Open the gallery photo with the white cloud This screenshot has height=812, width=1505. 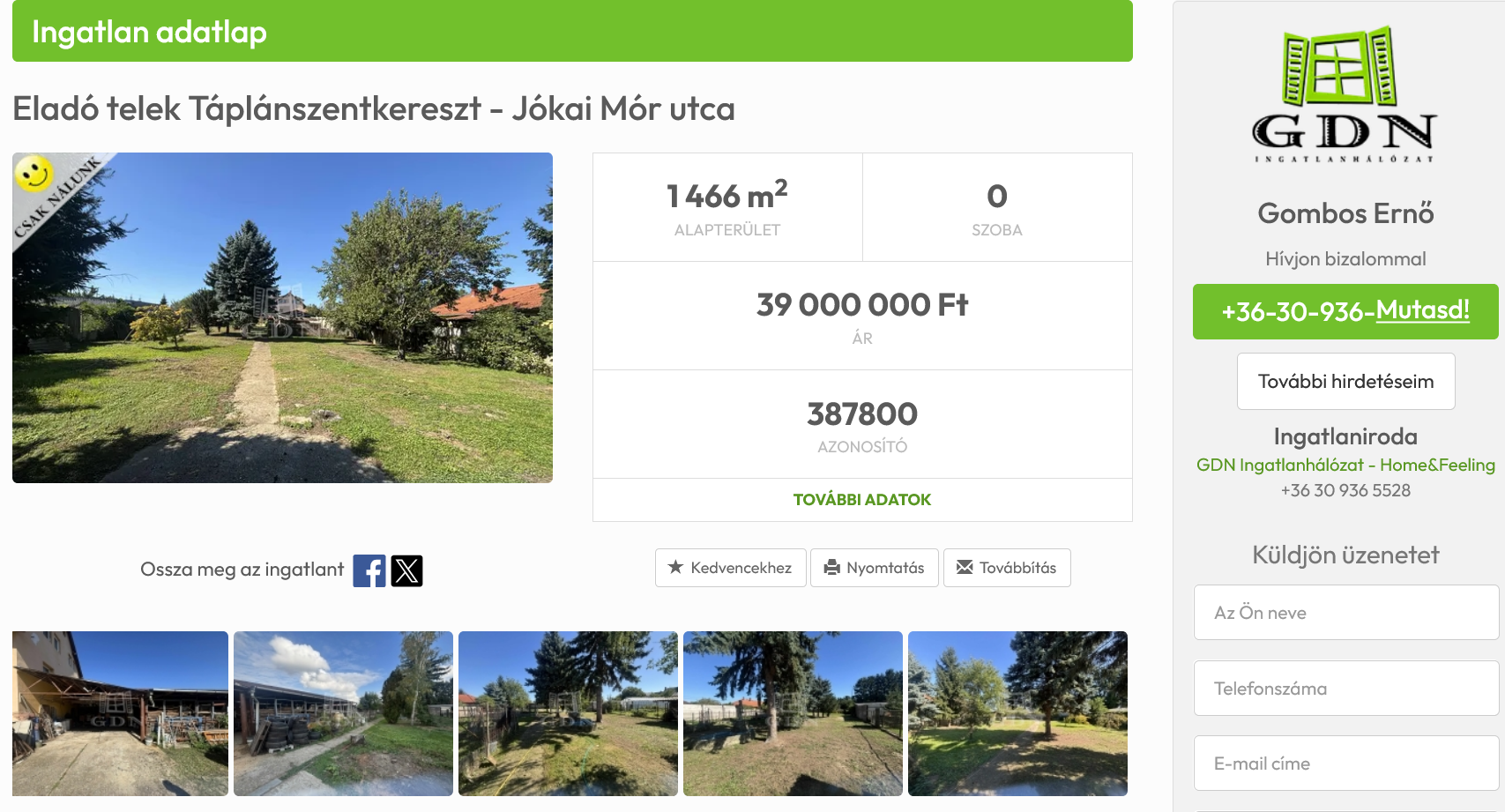click(343, 713)
